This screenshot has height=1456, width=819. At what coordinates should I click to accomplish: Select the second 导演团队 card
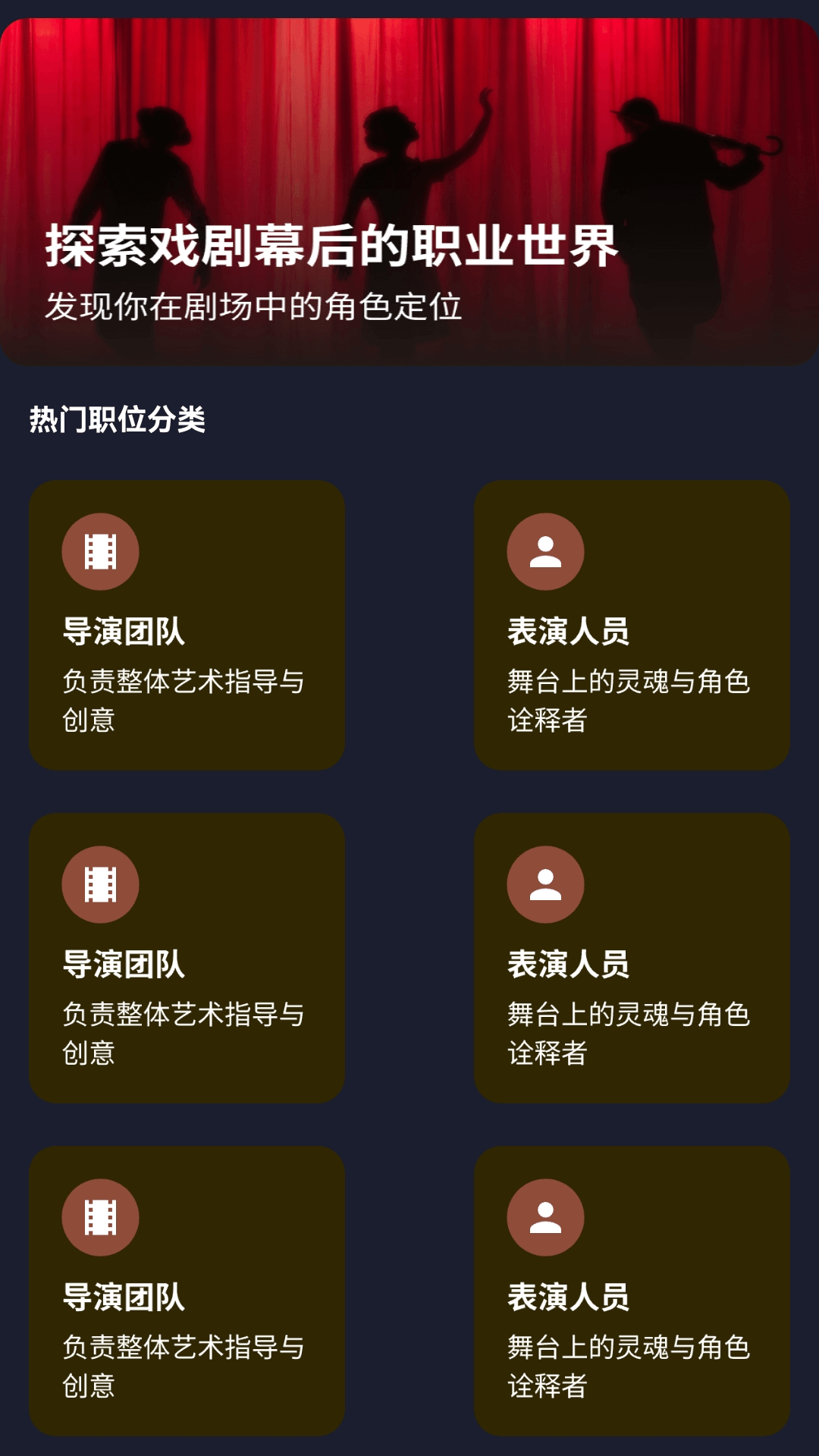point(186,959)
